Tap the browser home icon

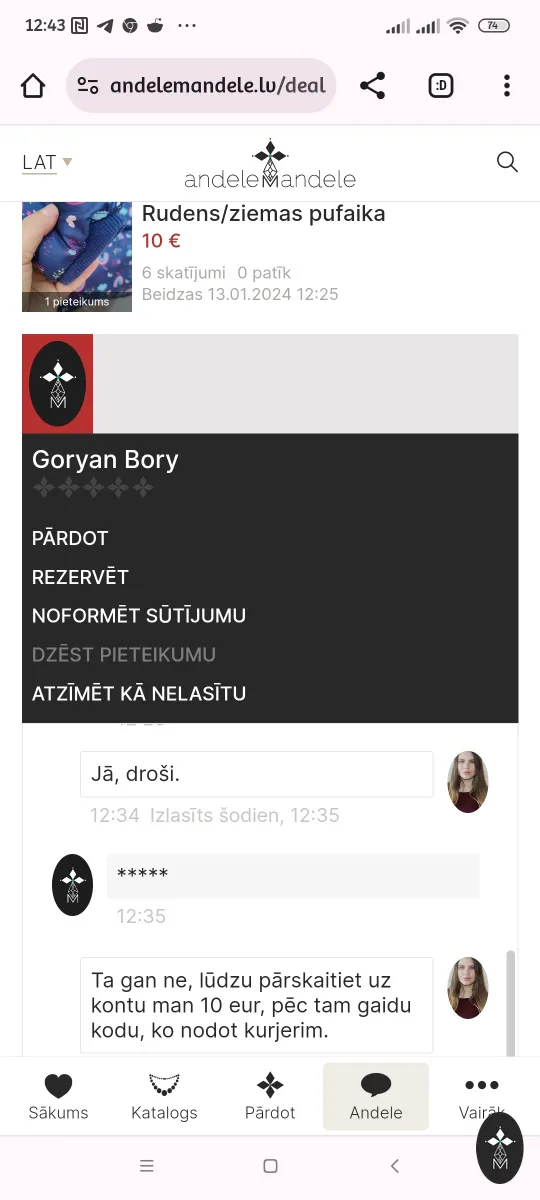coord(33,86)
